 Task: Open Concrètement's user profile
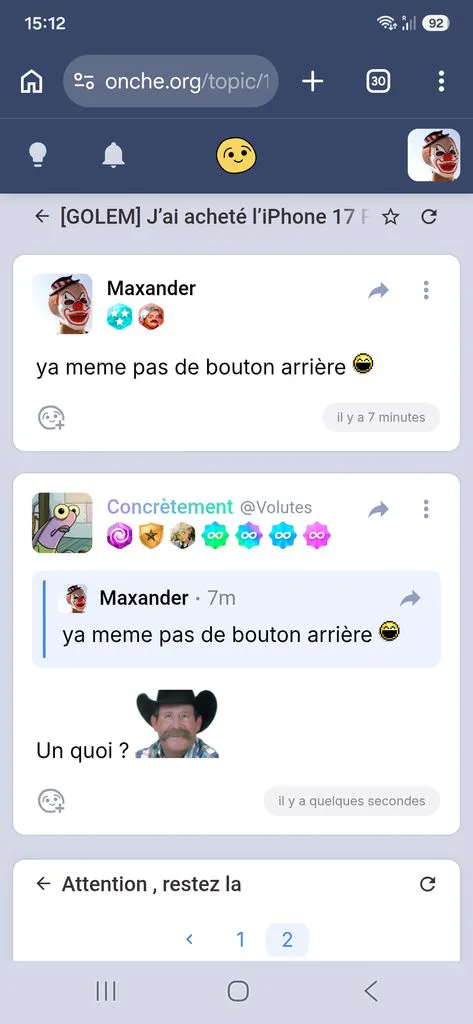coord(170,507)
